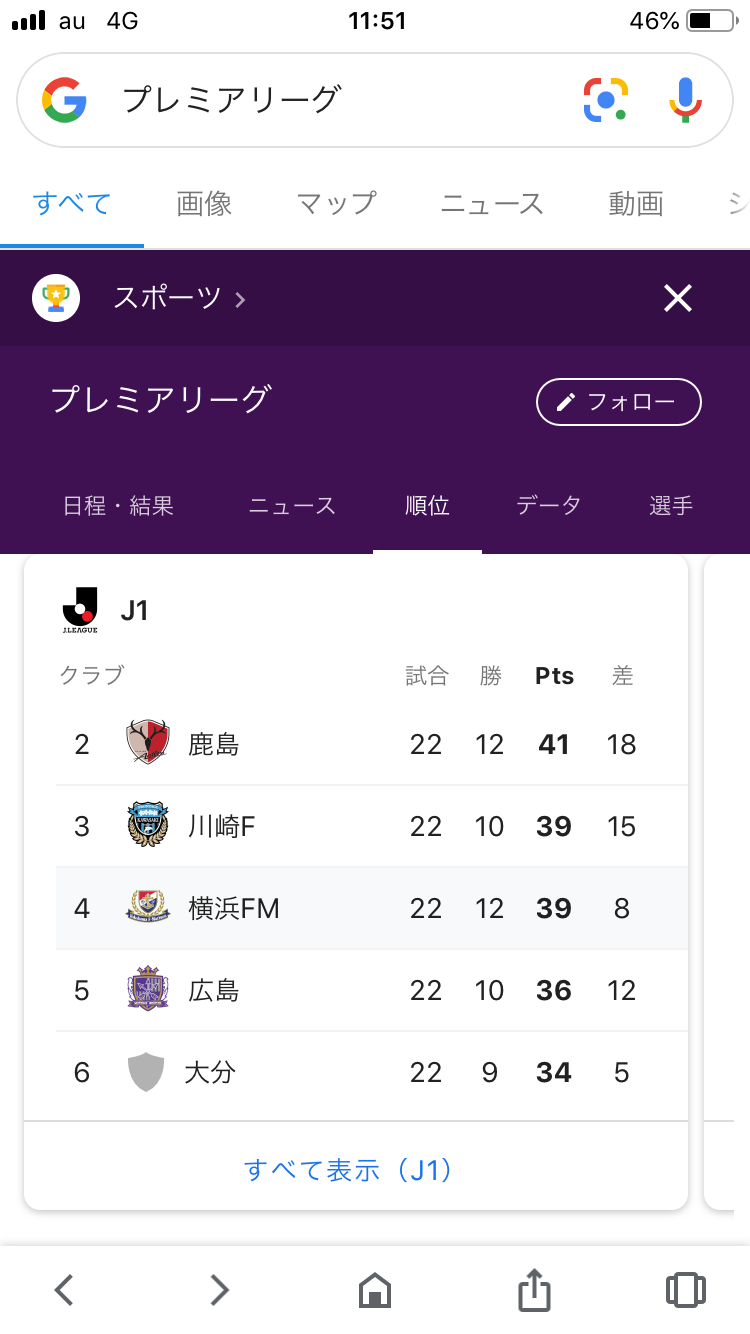Open the スポーツ link
This screenshot has height=1334, width=750.
(x=180, y=298)
